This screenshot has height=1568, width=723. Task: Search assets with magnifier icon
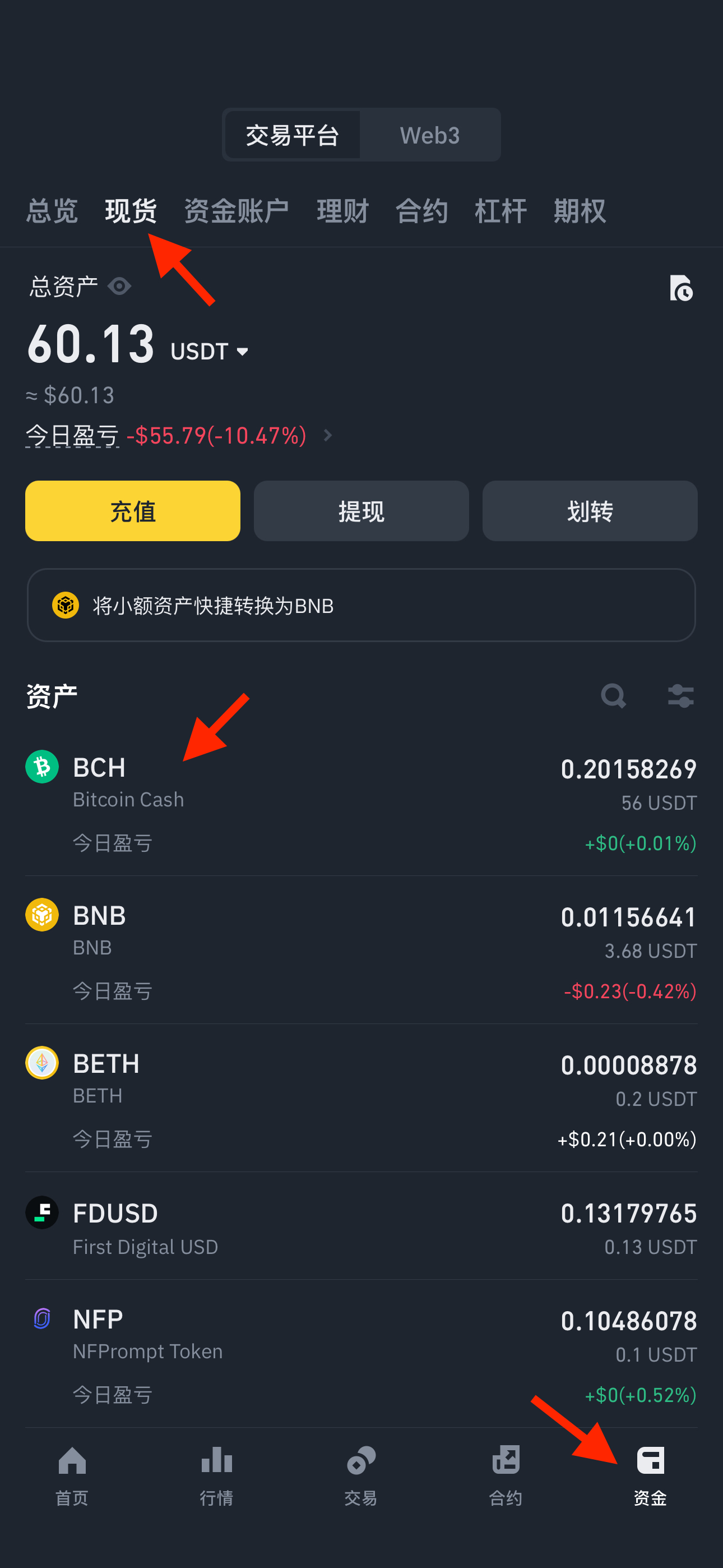(613, 696)
